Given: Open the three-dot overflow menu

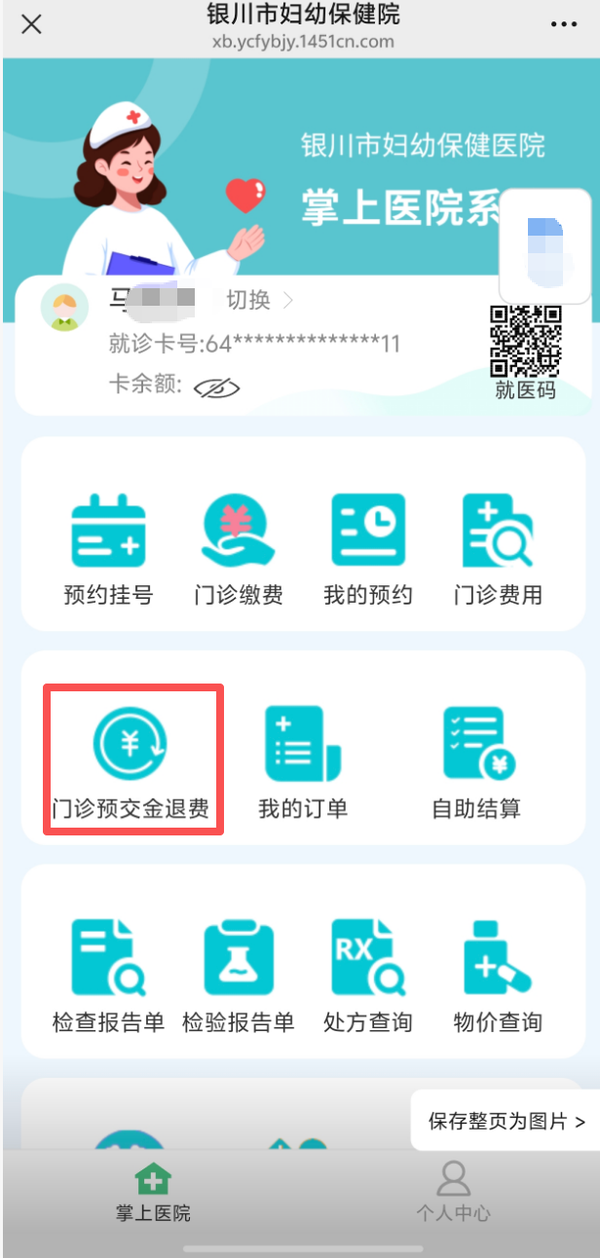Looking at the screenshot, I should (563, 25).
